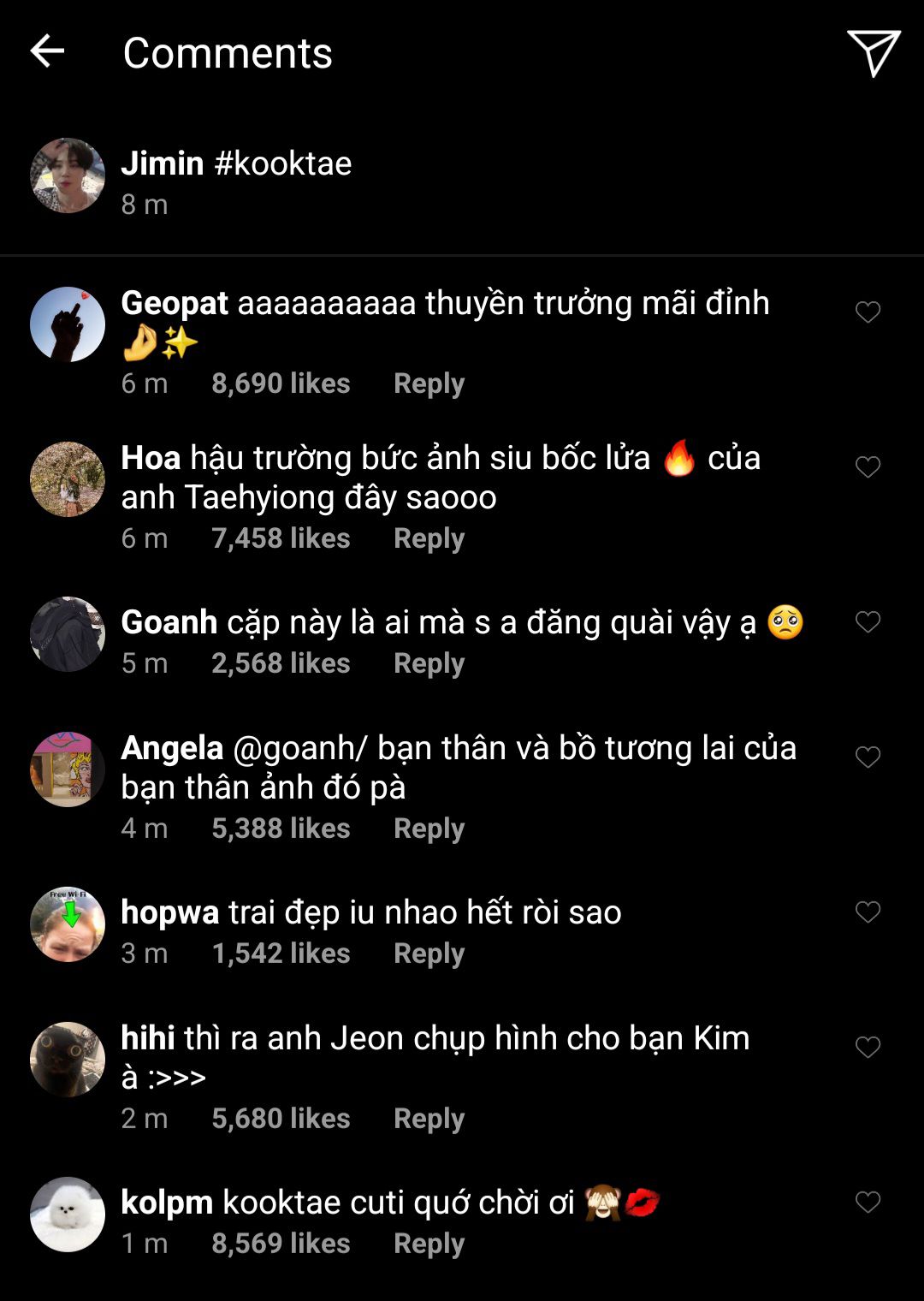The width and height of the screenshot is (924, 1301).
Task: Like kolpm's comment
Action: coord(868,1203)
